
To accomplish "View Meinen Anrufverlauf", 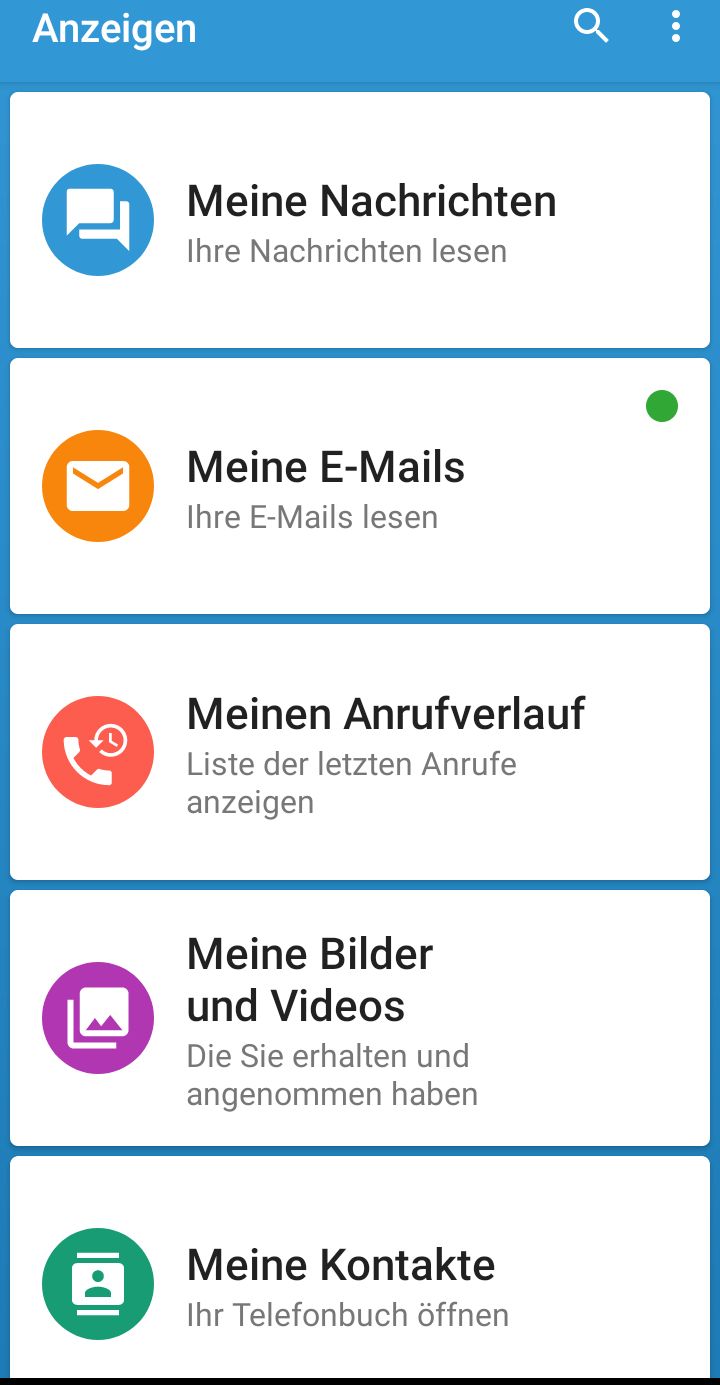I will (360, 752).
